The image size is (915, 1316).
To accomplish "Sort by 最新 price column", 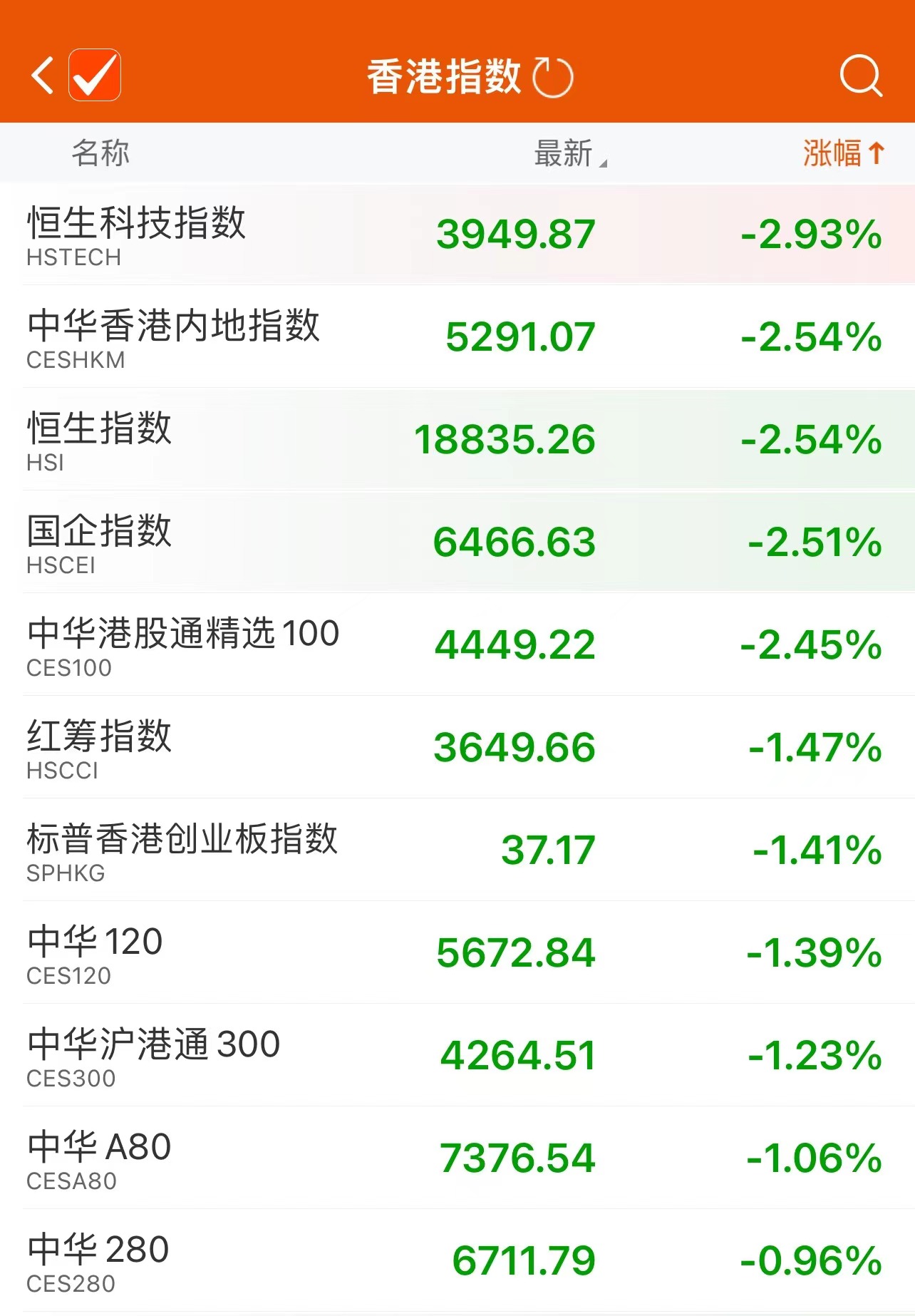I will click(568, 153).
